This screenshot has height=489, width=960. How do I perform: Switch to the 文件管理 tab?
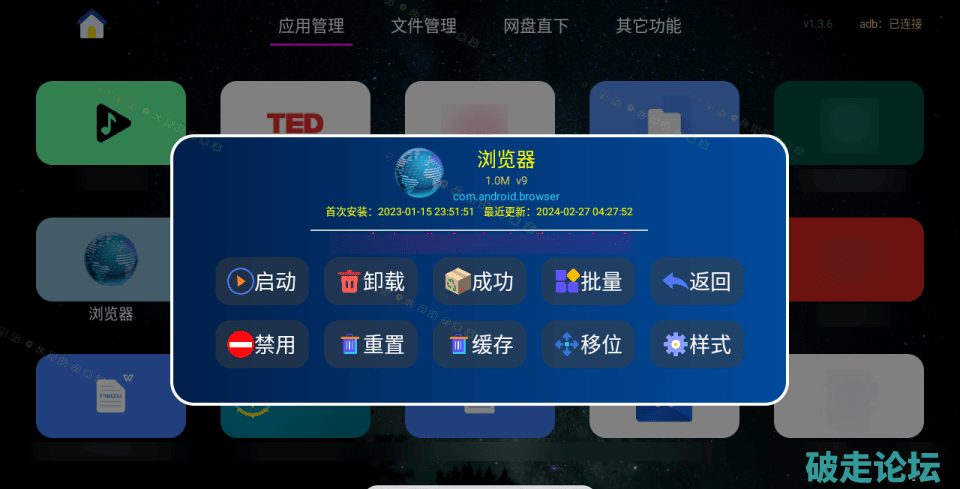[x=423, y=27]
